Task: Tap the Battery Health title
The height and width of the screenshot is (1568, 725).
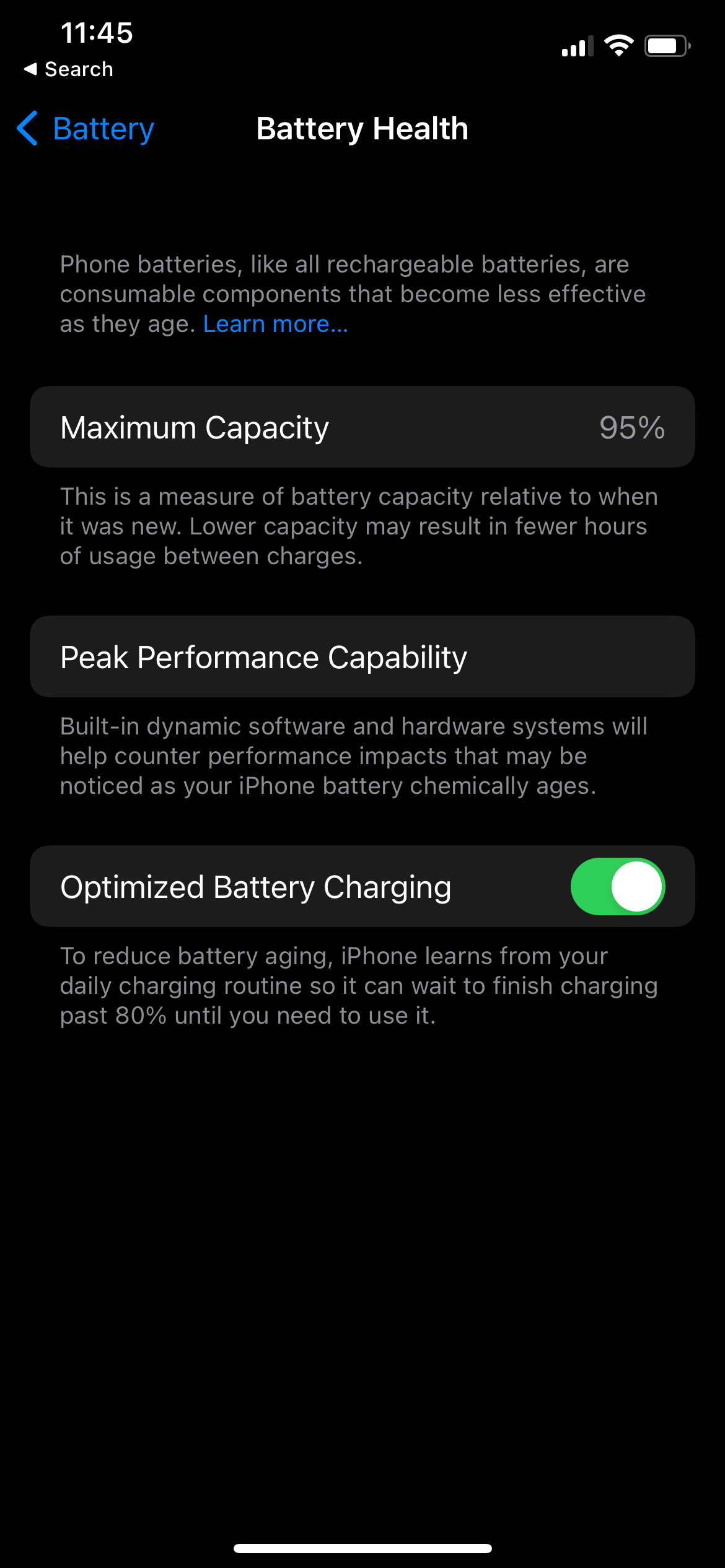Action: tap(362, 128)
